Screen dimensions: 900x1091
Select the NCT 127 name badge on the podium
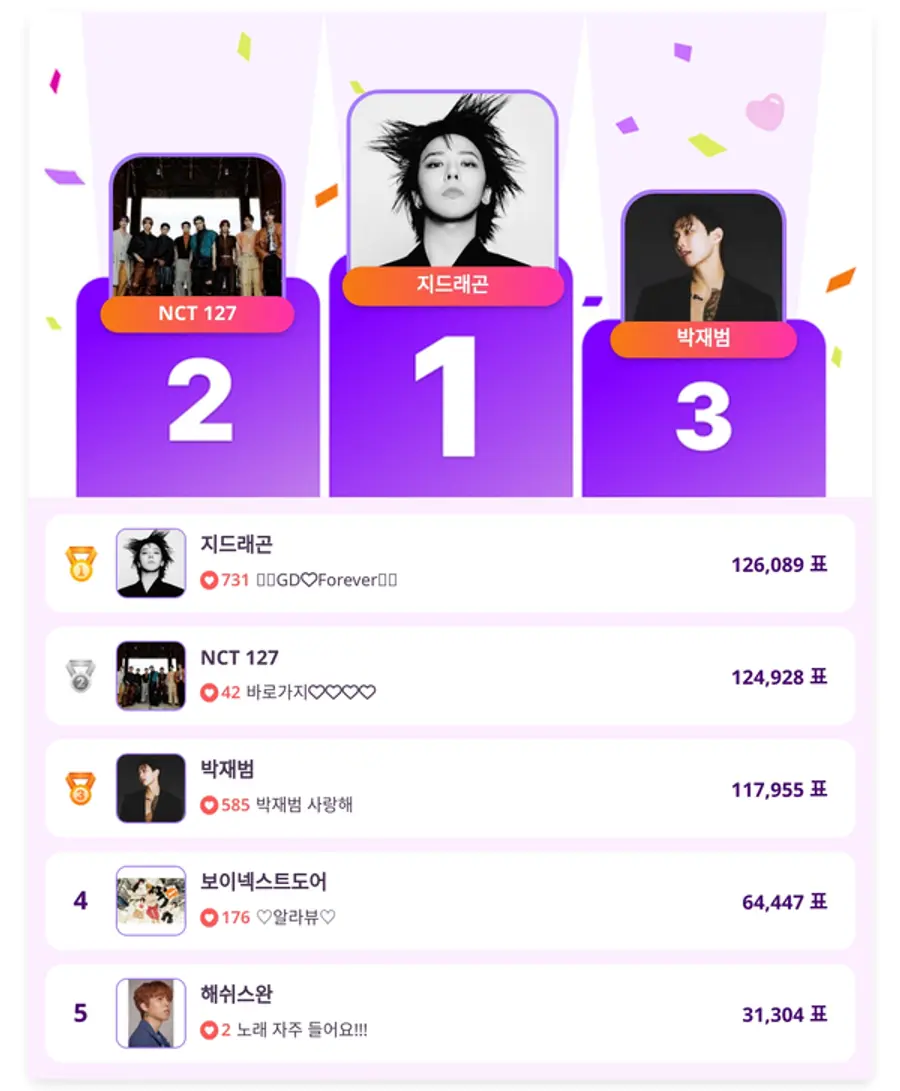[x=197, y=315]
